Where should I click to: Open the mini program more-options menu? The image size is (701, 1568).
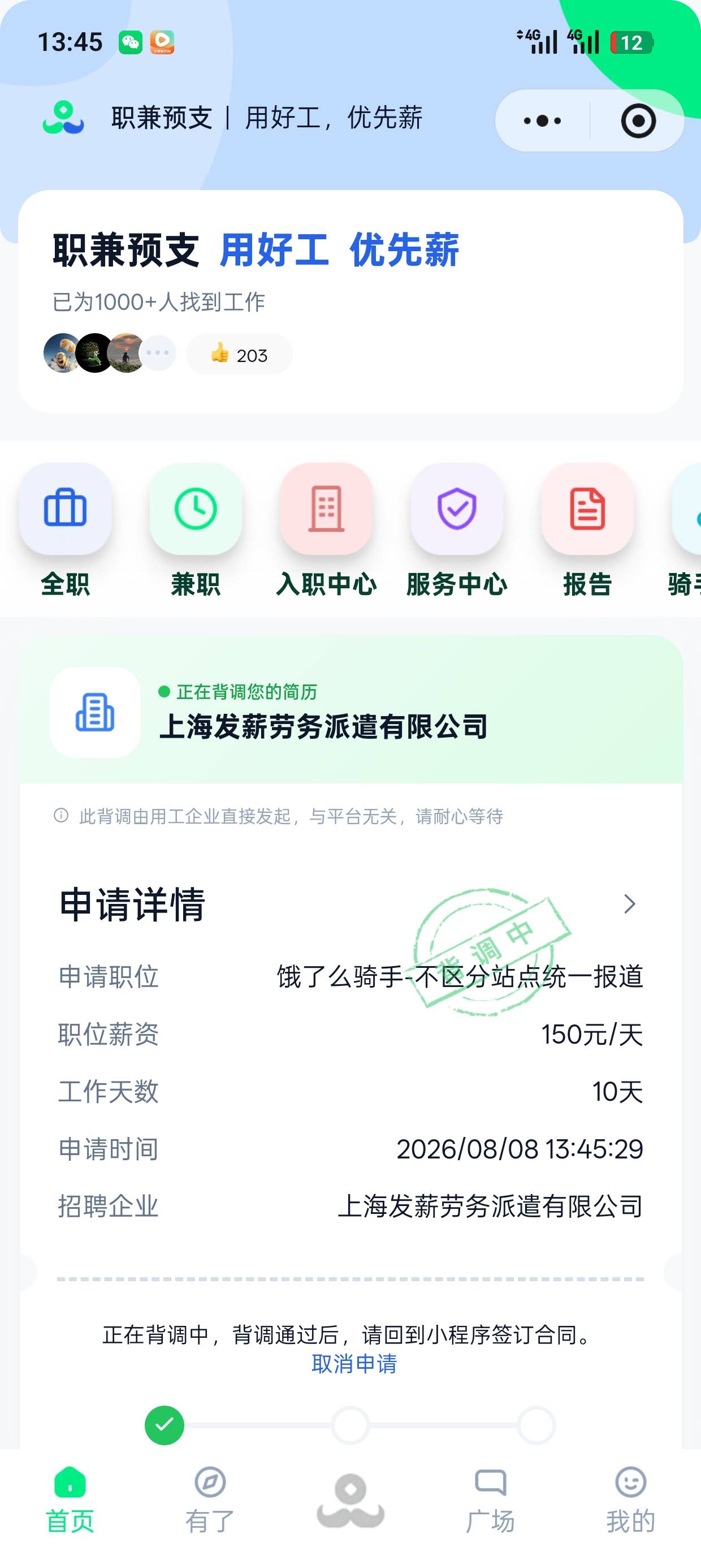tap(542, 120)
